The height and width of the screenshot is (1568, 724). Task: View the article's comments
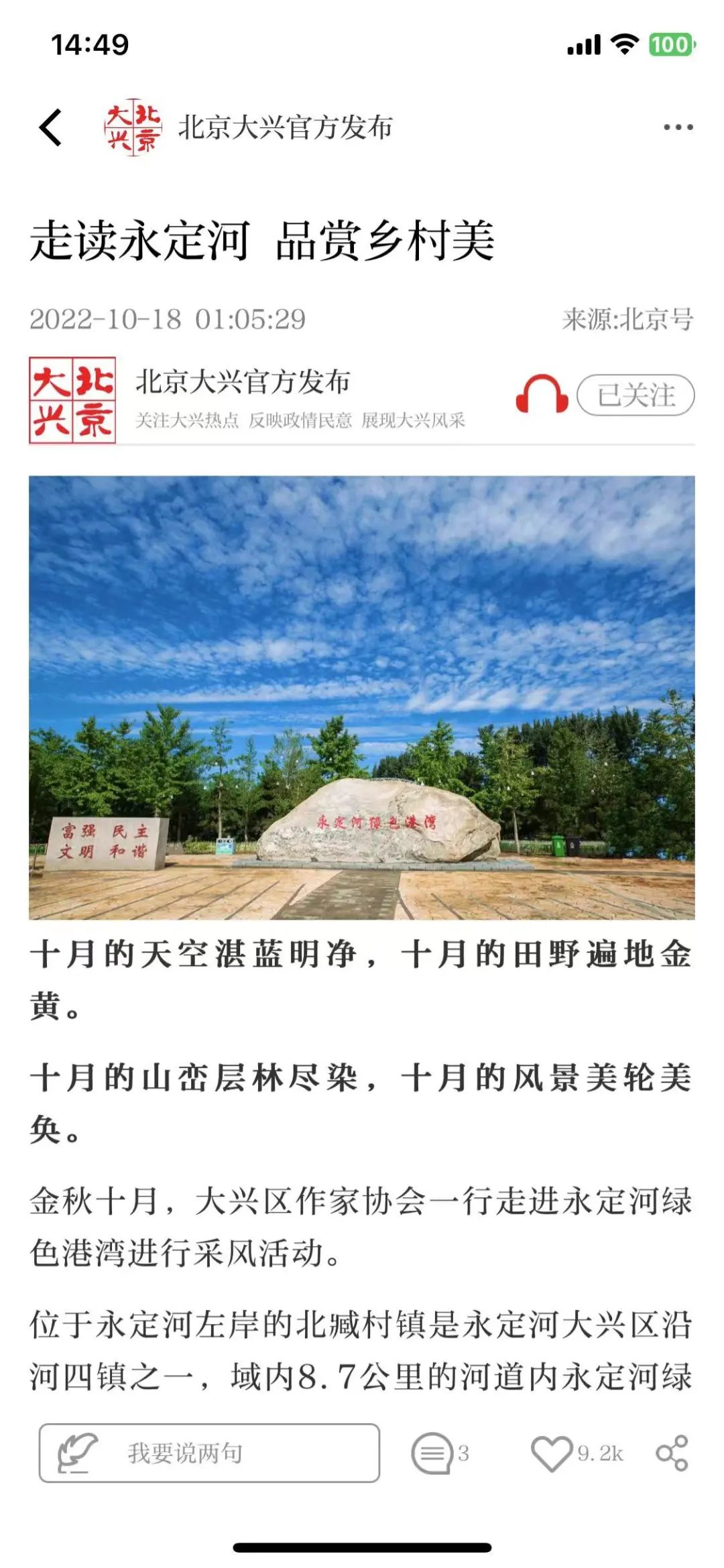pos(433,1453)
